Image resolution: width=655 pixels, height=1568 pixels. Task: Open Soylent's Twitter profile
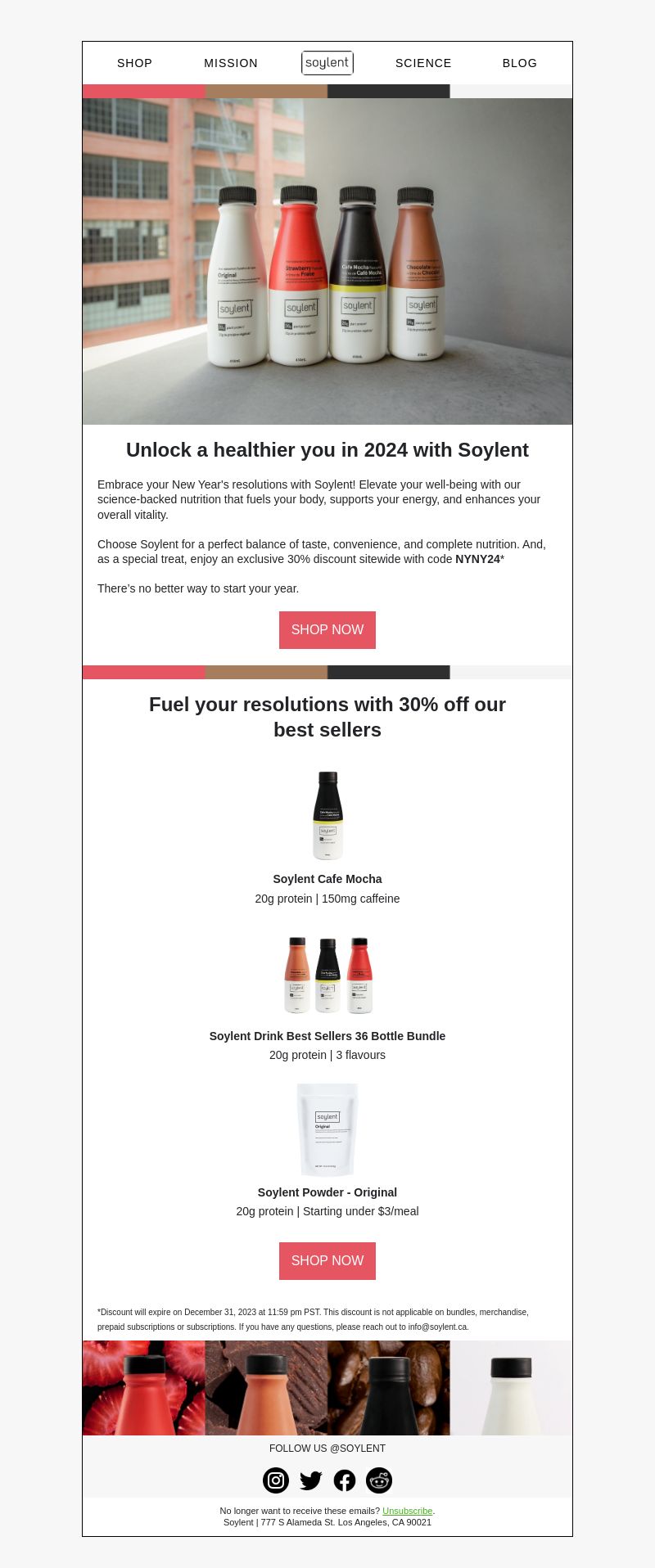pyautogui.click(x=310, y=1480)
